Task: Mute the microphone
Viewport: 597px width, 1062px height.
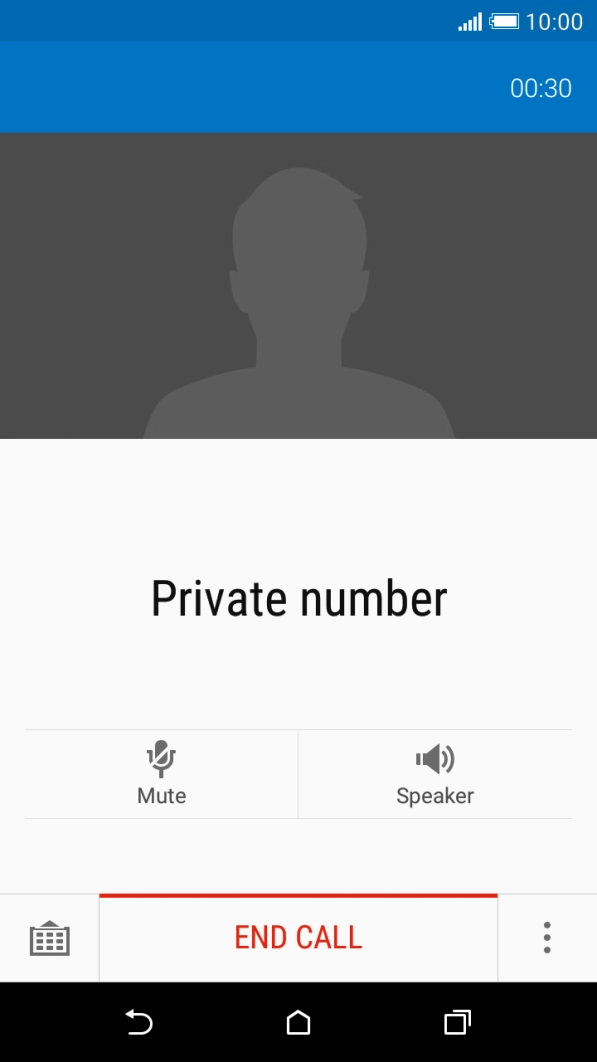Action: click(161, 773)
